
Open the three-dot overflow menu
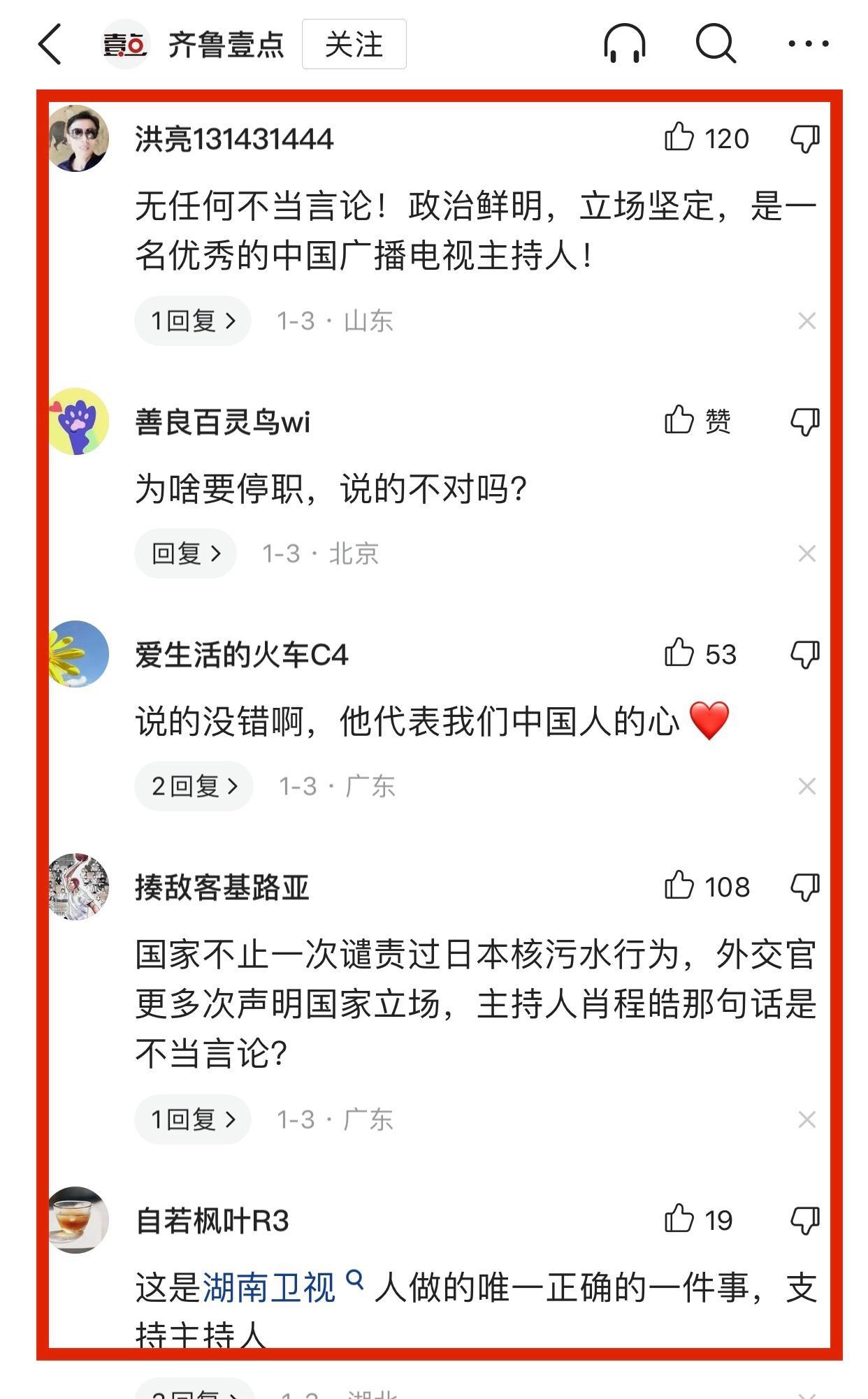808,44
